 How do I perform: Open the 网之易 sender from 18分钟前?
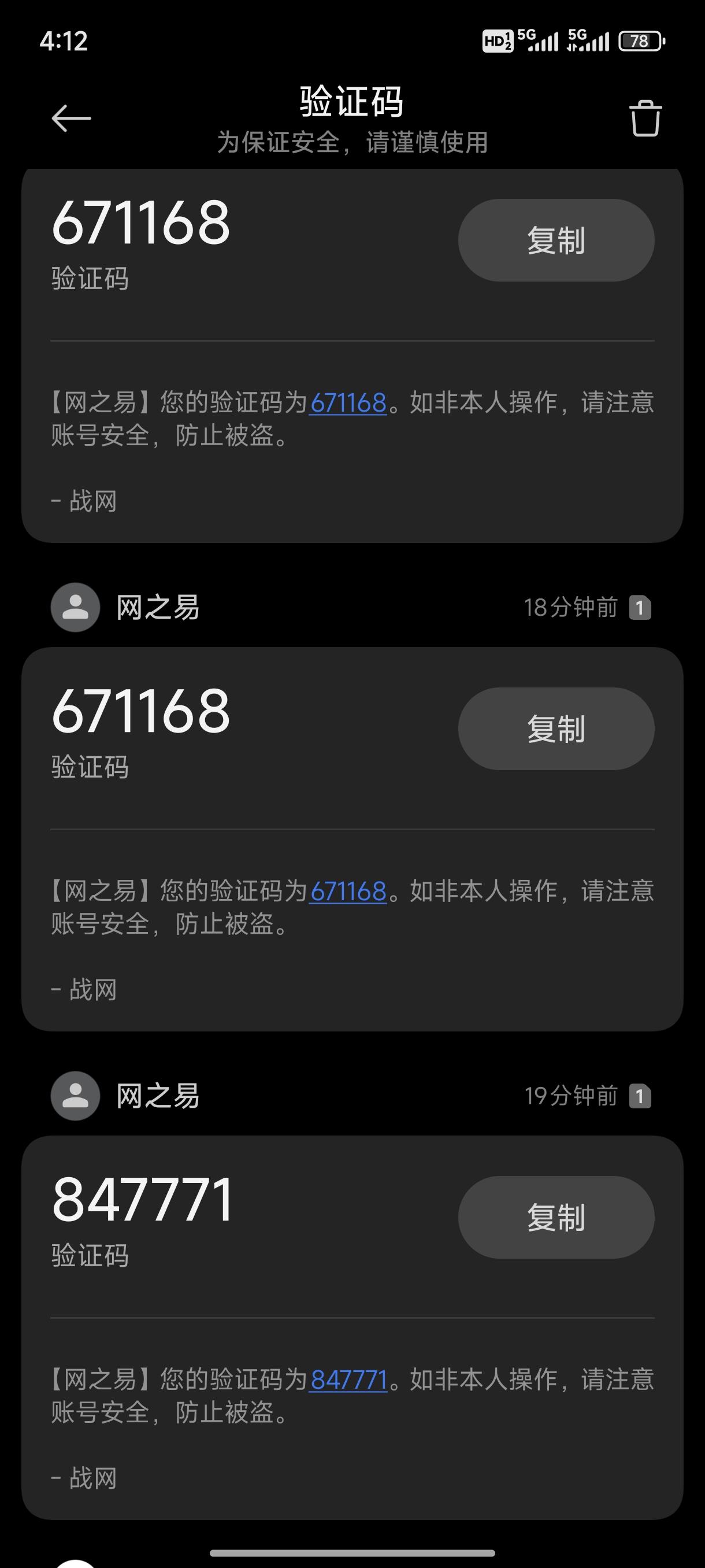157,608
